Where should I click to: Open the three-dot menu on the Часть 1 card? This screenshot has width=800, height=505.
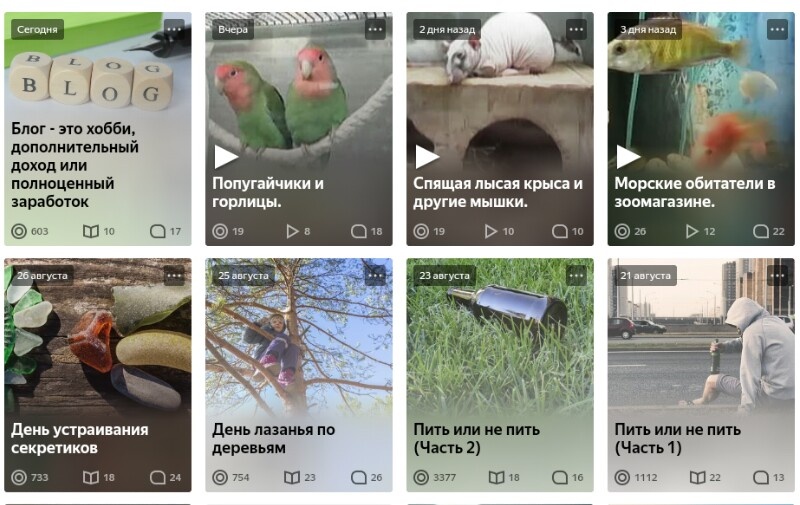click(778, 275)
